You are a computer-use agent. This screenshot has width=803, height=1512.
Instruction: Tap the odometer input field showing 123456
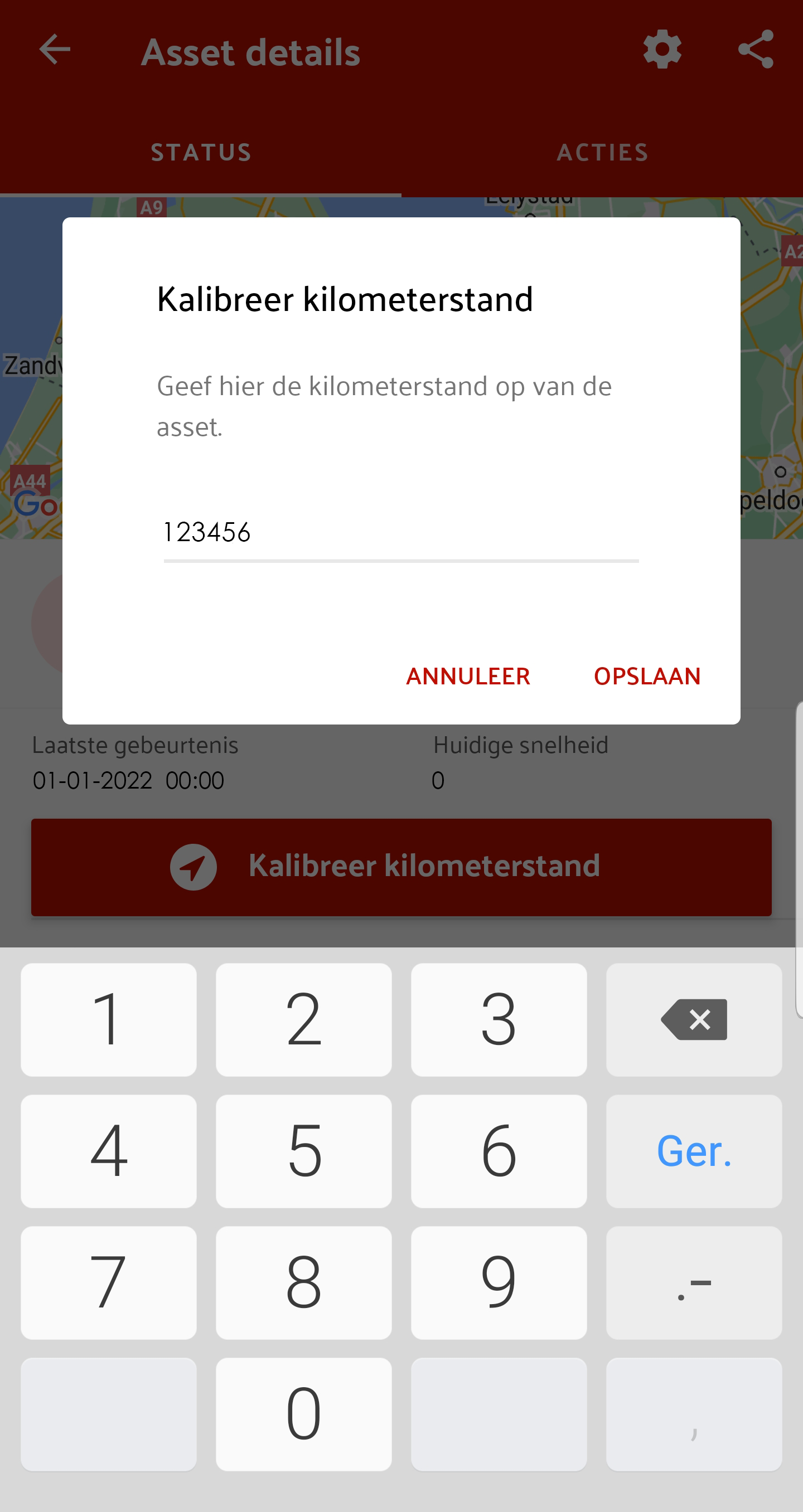(x=400, y=533)
